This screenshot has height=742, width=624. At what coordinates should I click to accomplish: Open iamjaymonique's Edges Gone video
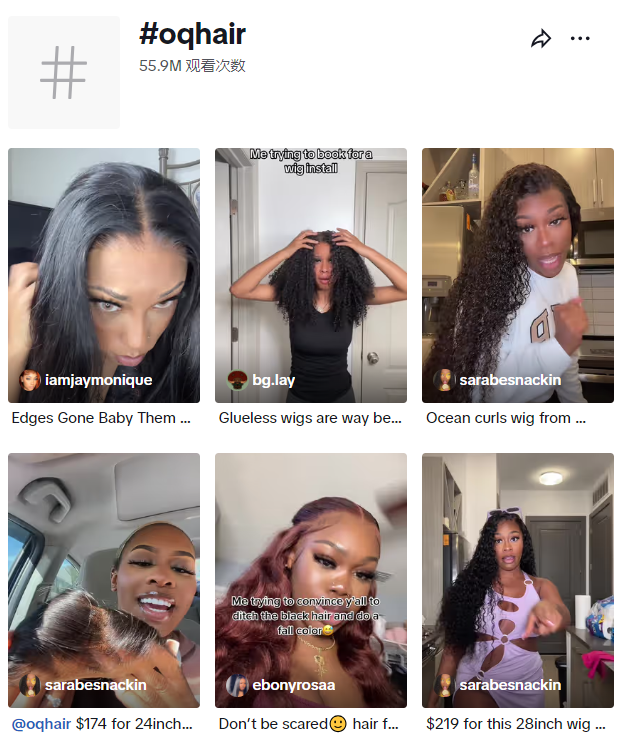coord(104,275)
